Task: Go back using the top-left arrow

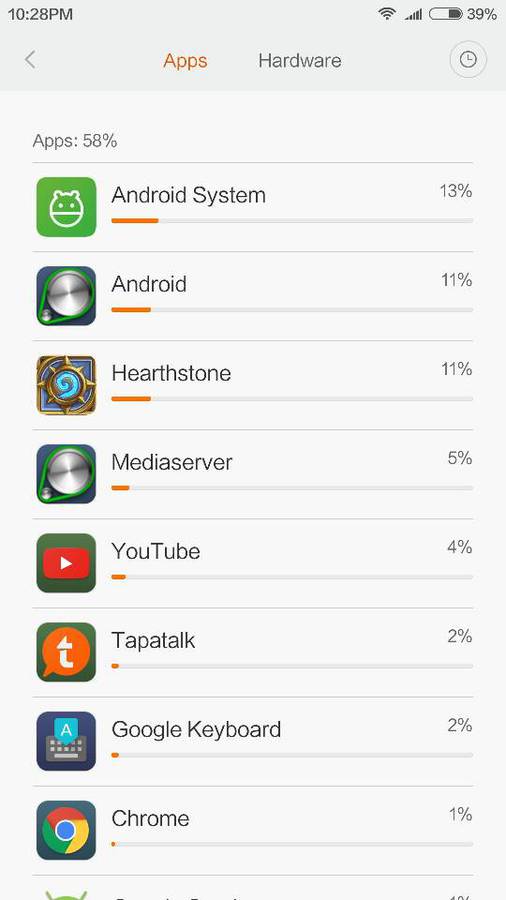Action: tap(30, 60)
